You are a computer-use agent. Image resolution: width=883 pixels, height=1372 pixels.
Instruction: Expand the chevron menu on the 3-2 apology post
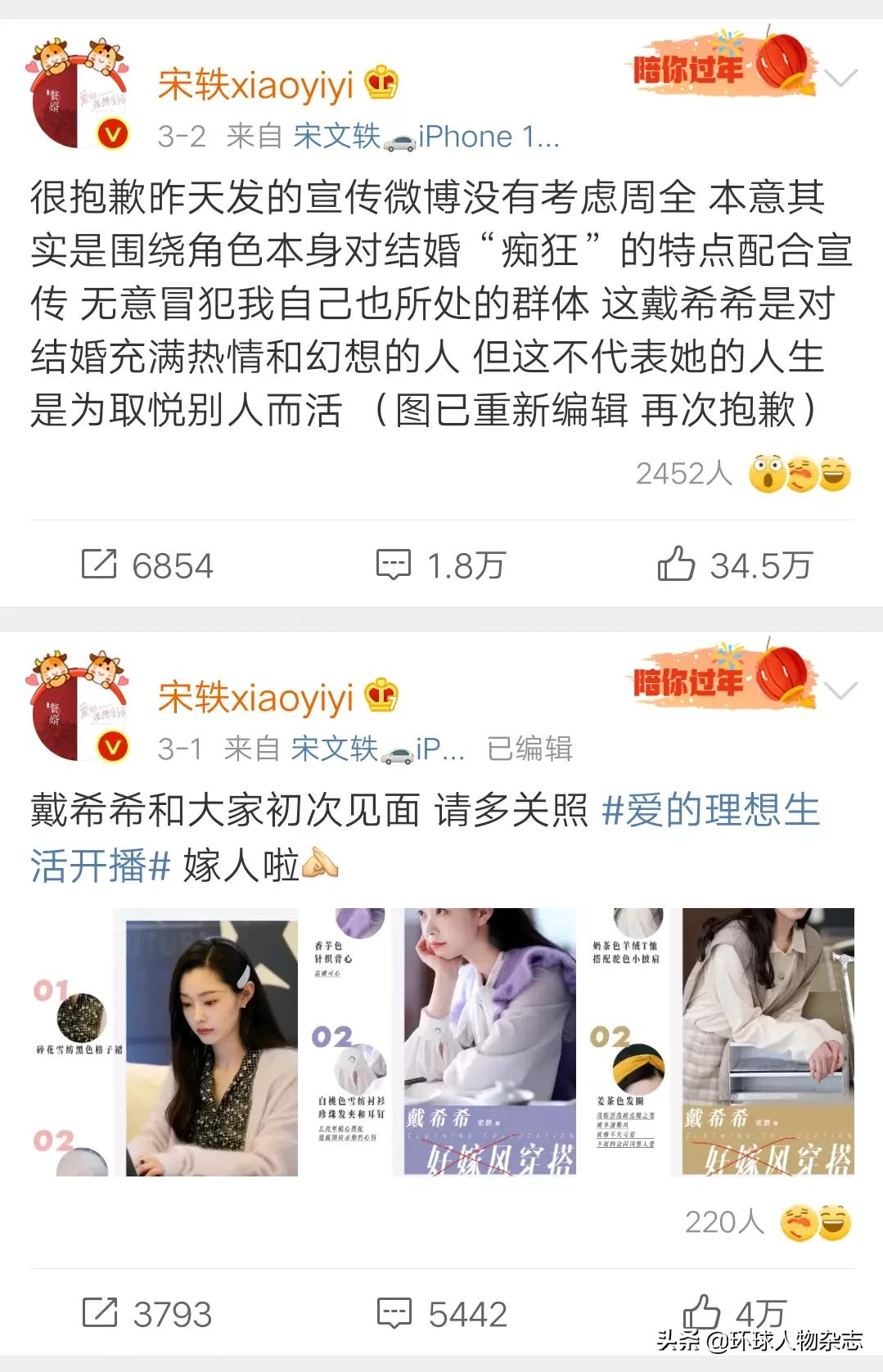click(840, 79)
